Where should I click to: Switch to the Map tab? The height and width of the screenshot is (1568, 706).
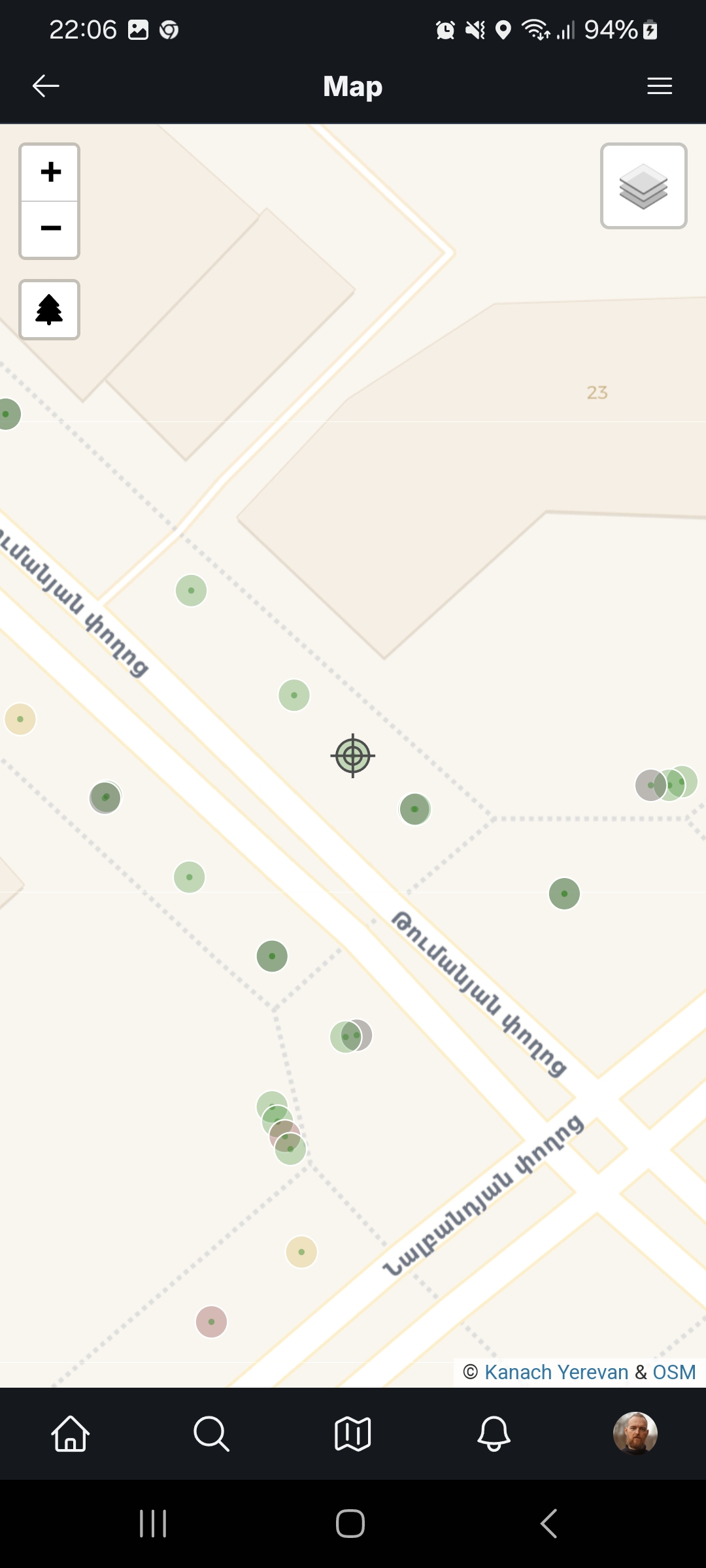353,1433
